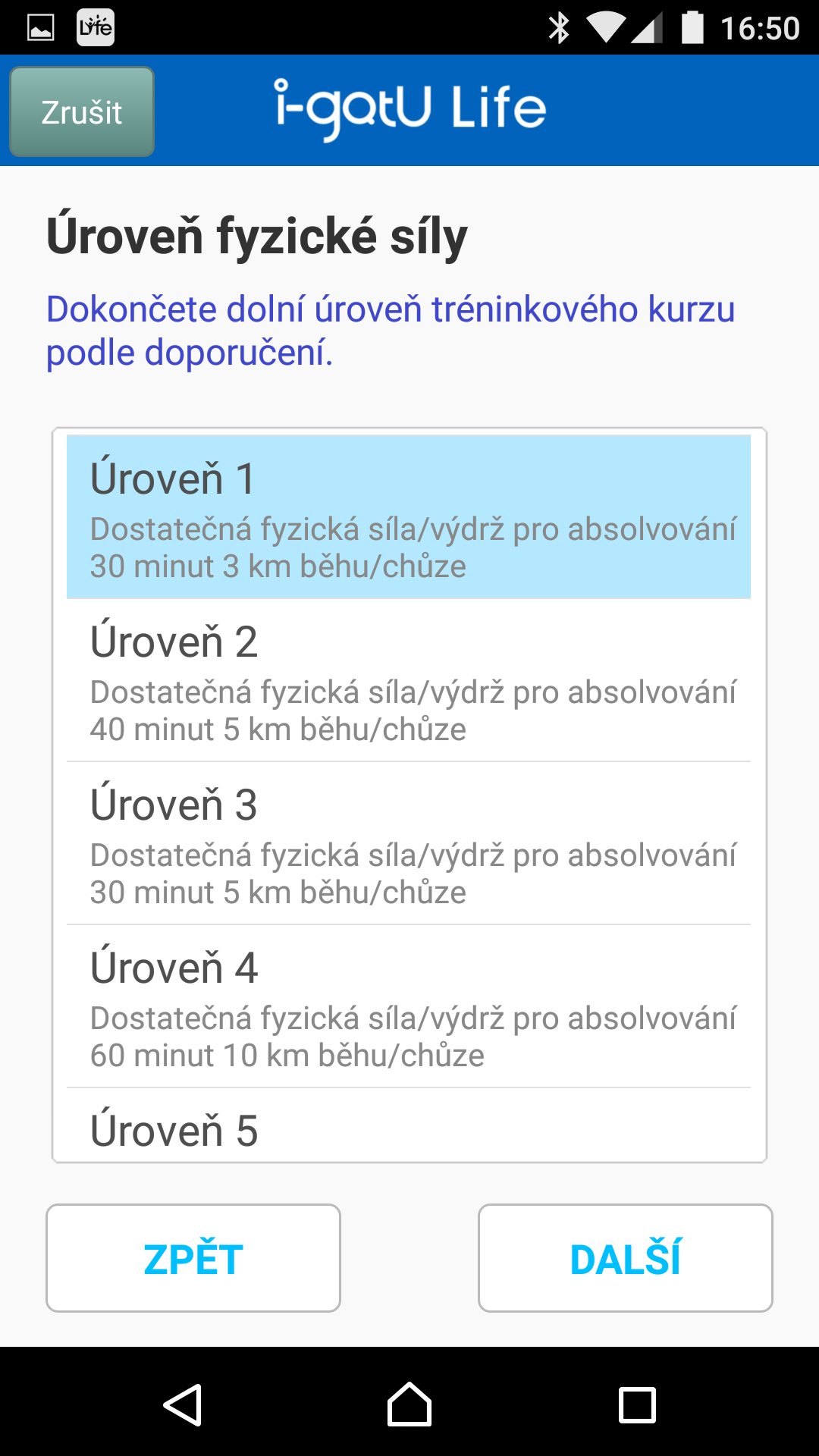Viewport: 819px width, 1456px height.
Task: Select Úroveň 1 fitness level
Action: pyautogui.click(x=409, y=516)
